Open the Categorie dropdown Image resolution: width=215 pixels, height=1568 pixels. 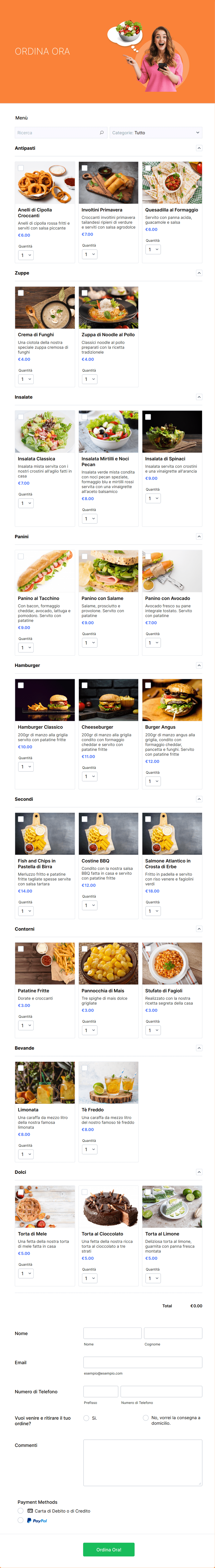tap(156, 133)
